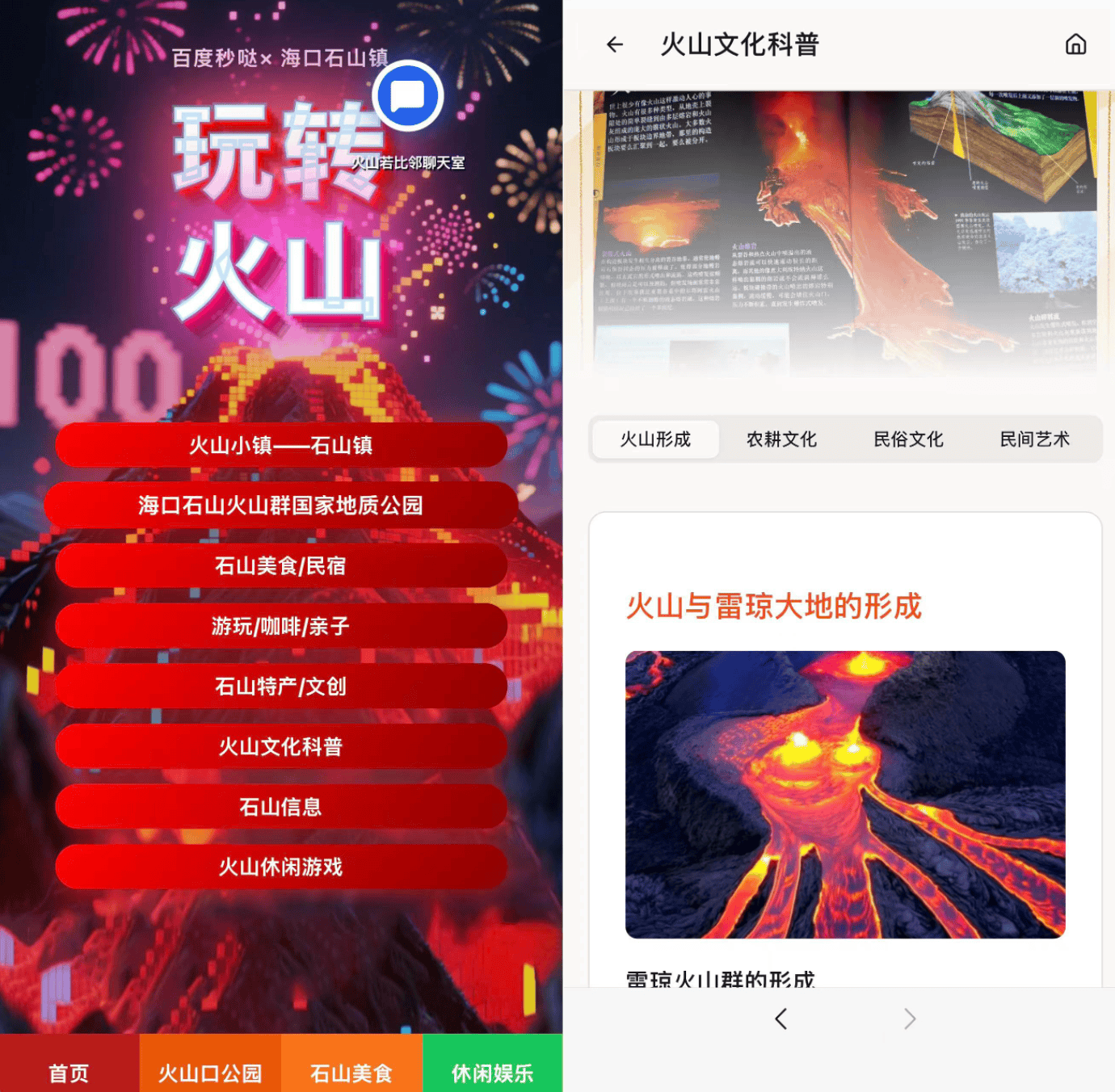Select the 火山形成 tab
The image size is (1115, 1092).
click(655, 439)
